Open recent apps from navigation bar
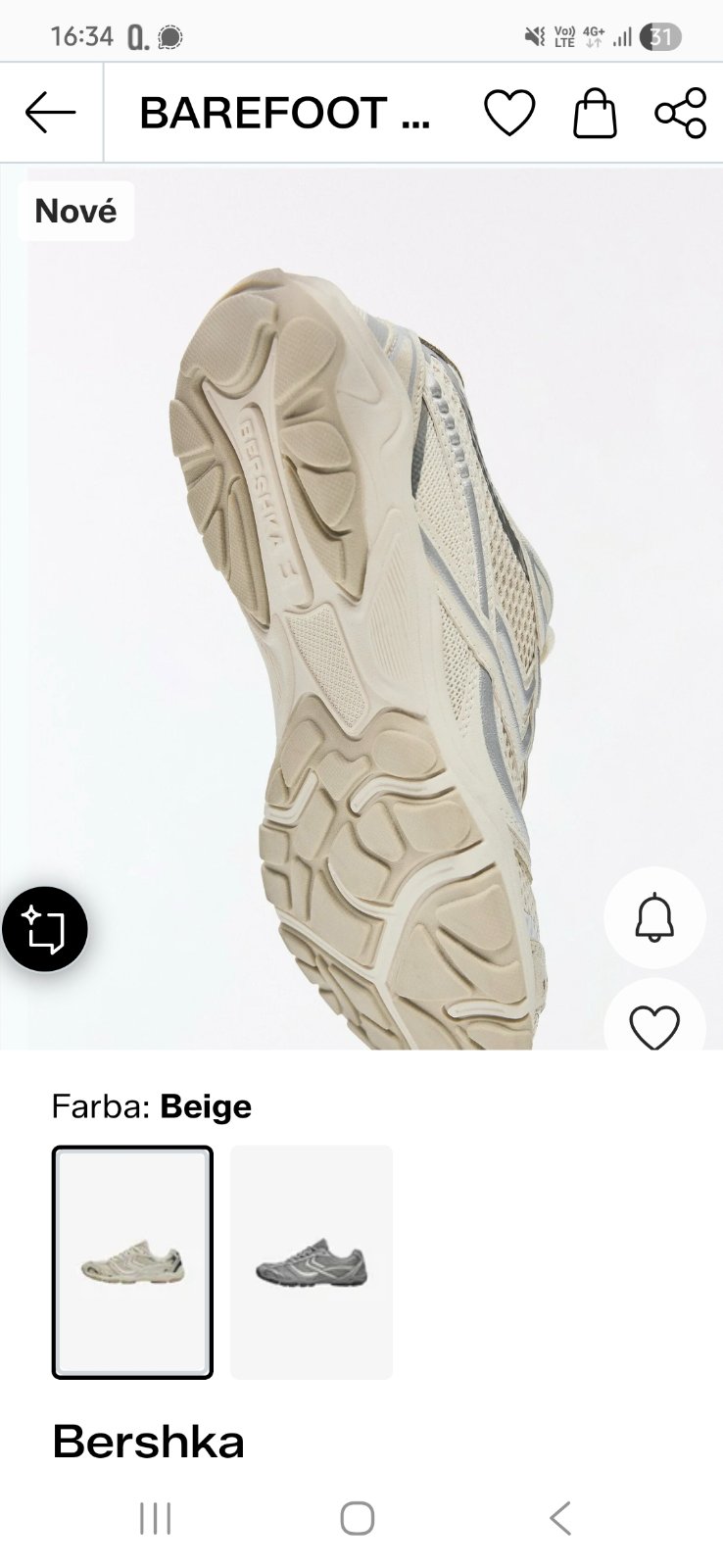 (155, 1518)
